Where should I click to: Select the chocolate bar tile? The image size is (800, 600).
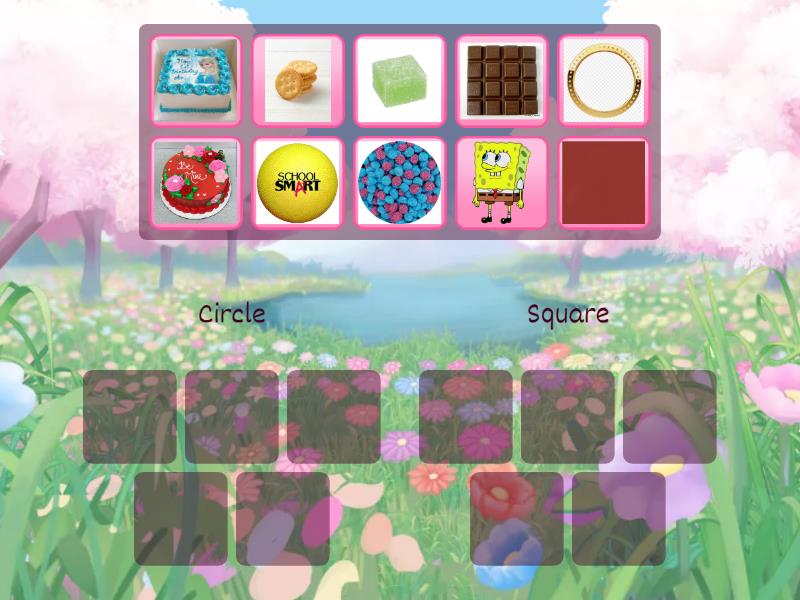(x=502, y=81)
